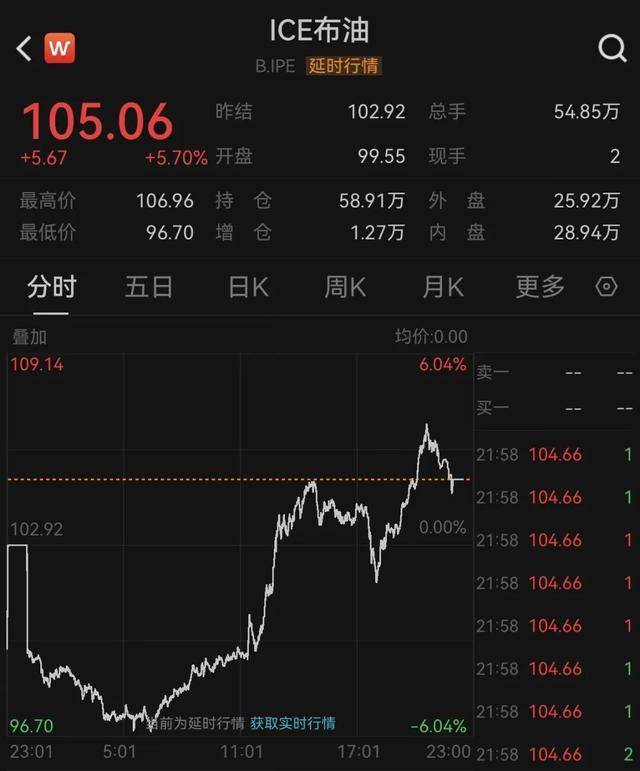The width and height of the screenshot is (640, 771).
Task: Open chart settings hexagon icon
Action: [x=606, y=287]
